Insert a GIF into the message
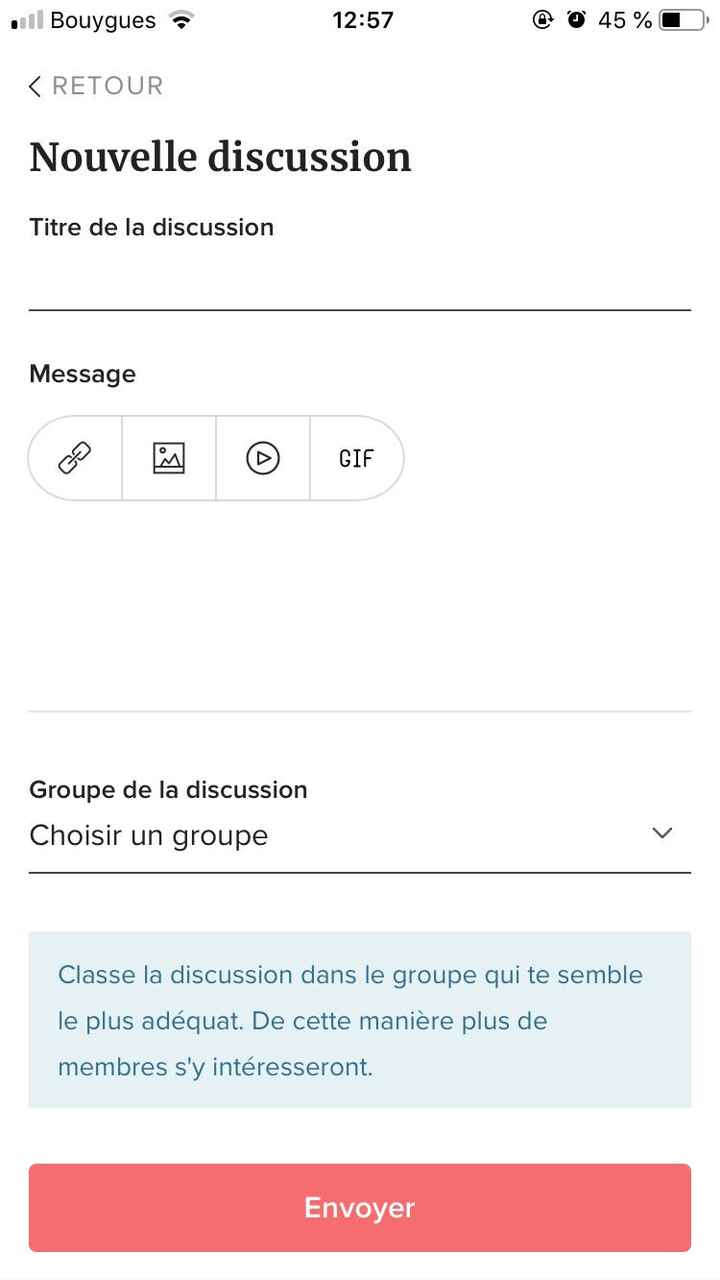720x1280 pixels. 356,458
